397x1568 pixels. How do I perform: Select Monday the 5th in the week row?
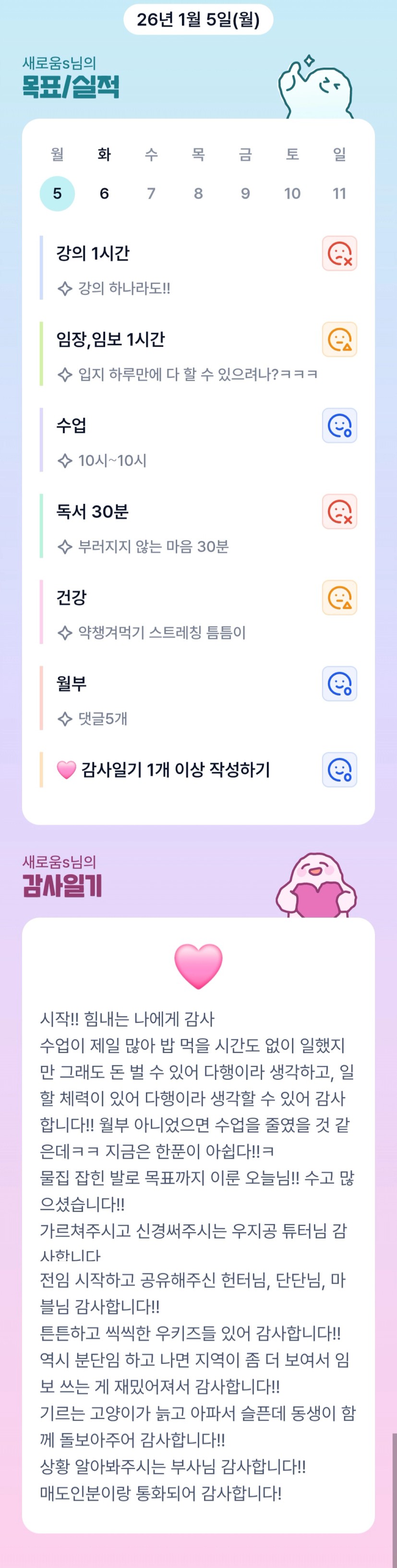(x=57, y=194)
